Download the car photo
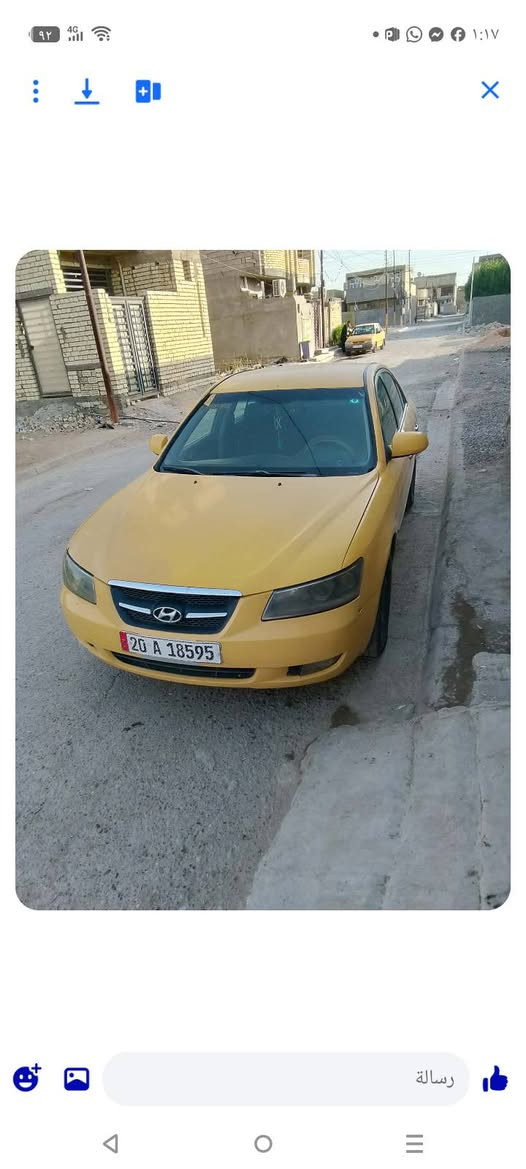 (86, 91)
